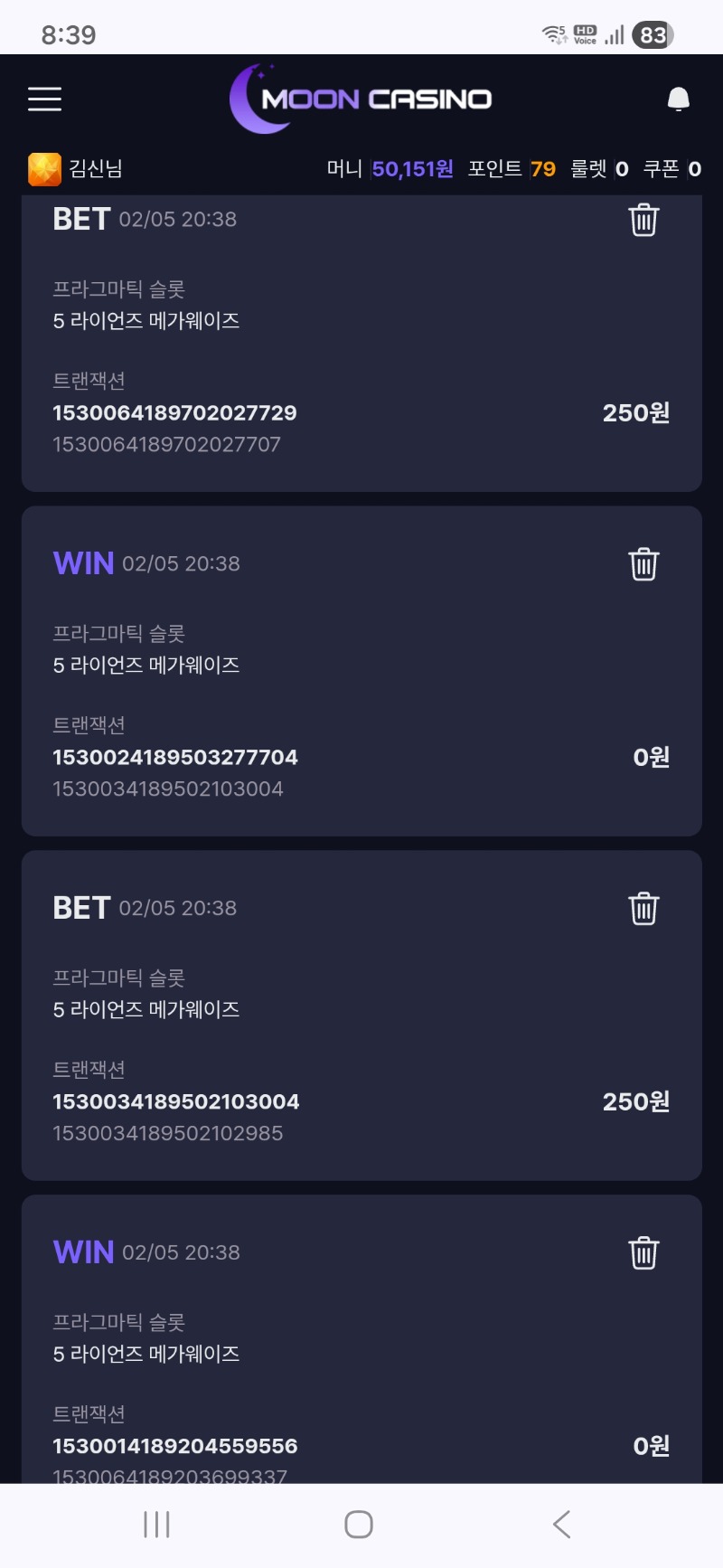
Task: Tap the Android home button
Action: pos(358,1524)
